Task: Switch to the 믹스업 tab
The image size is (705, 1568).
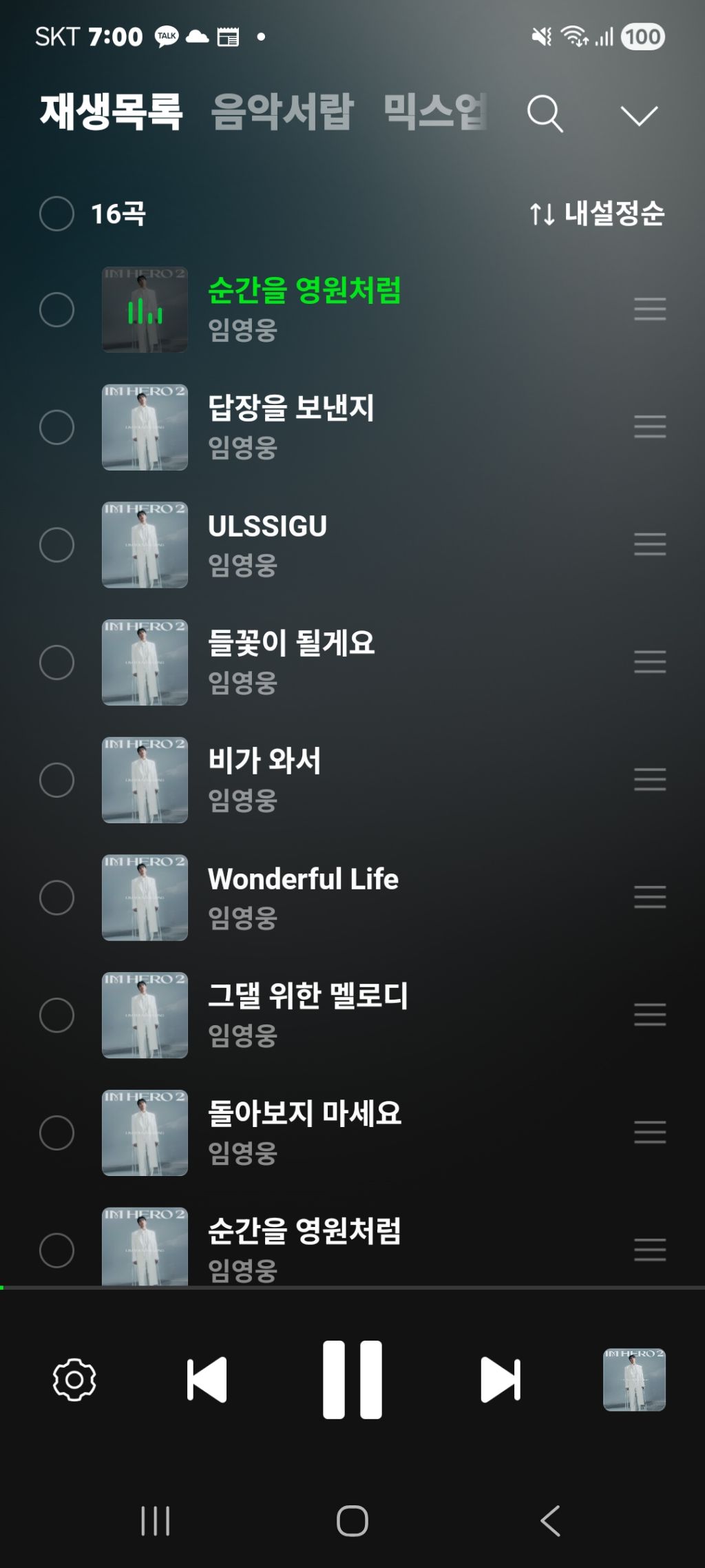Action: pos(435,112)
